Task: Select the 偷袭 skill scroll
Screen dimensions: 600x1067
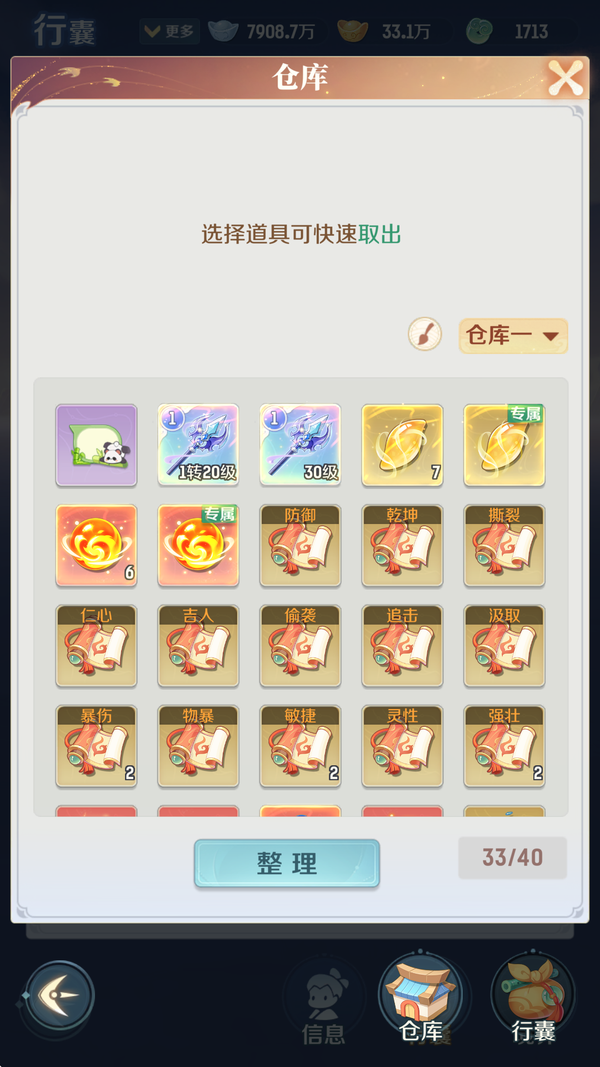Action: (x=300, y=645)
